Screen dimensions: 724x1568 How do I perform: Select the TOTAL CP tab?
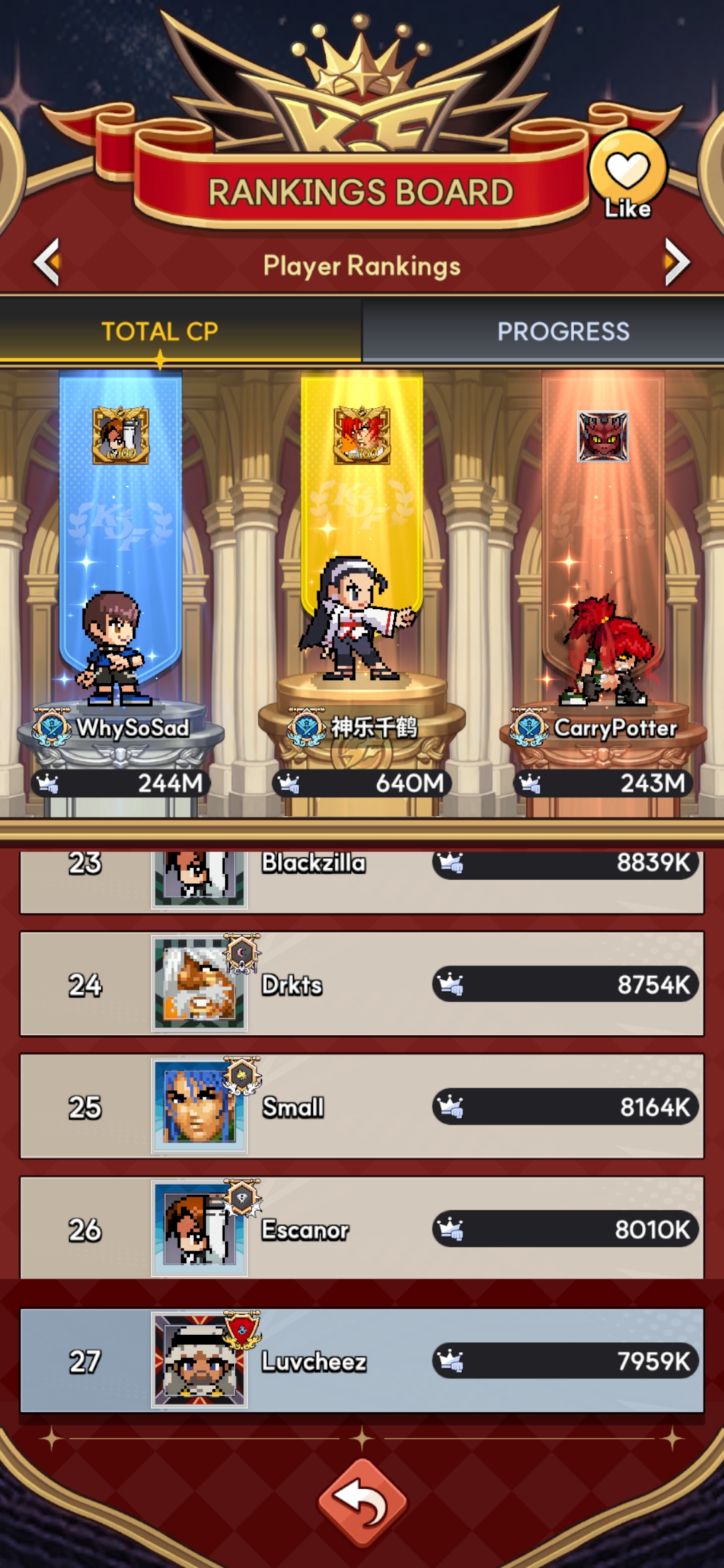click(x=160, y=331)
